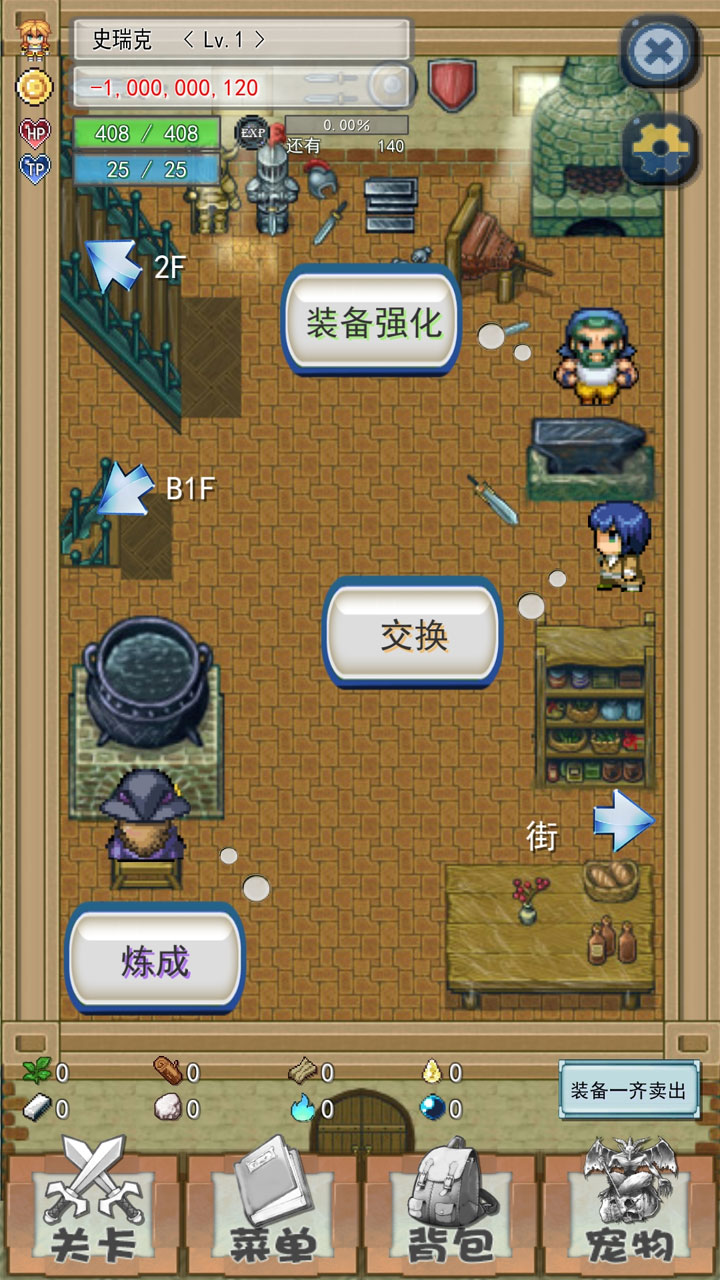This screenshot has height=1280, width=720.
Task: Go down to B1F with the arrow
Action: [124, 489]
